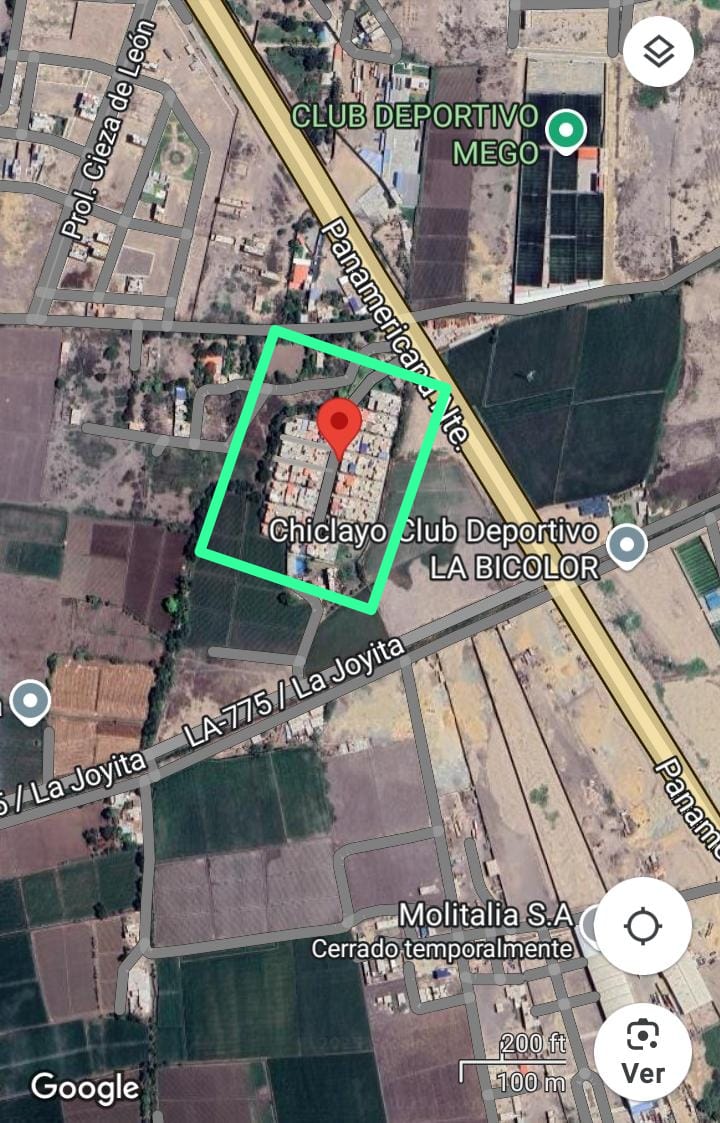
Task: Center map on my current location
Action: tap(642, 926)
